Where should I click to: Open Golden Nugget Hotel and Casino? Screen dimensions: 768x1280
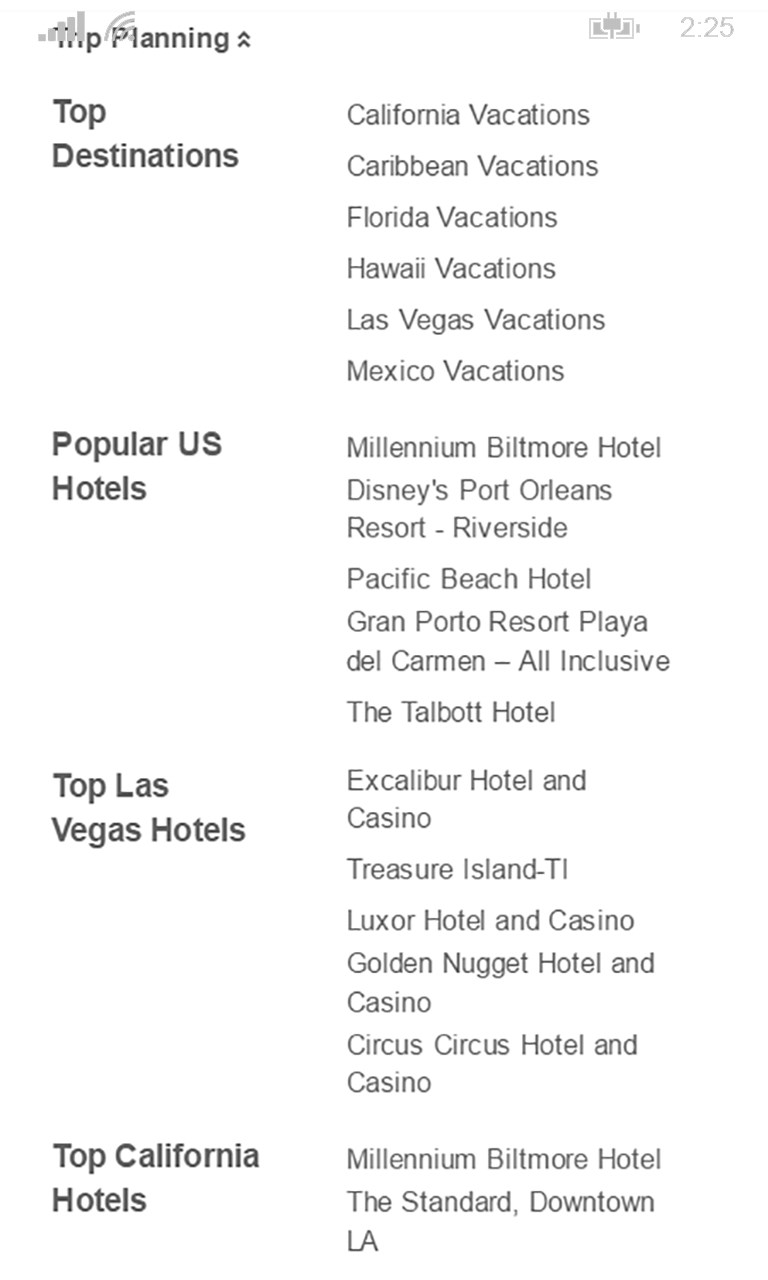(x=500, y=982)
